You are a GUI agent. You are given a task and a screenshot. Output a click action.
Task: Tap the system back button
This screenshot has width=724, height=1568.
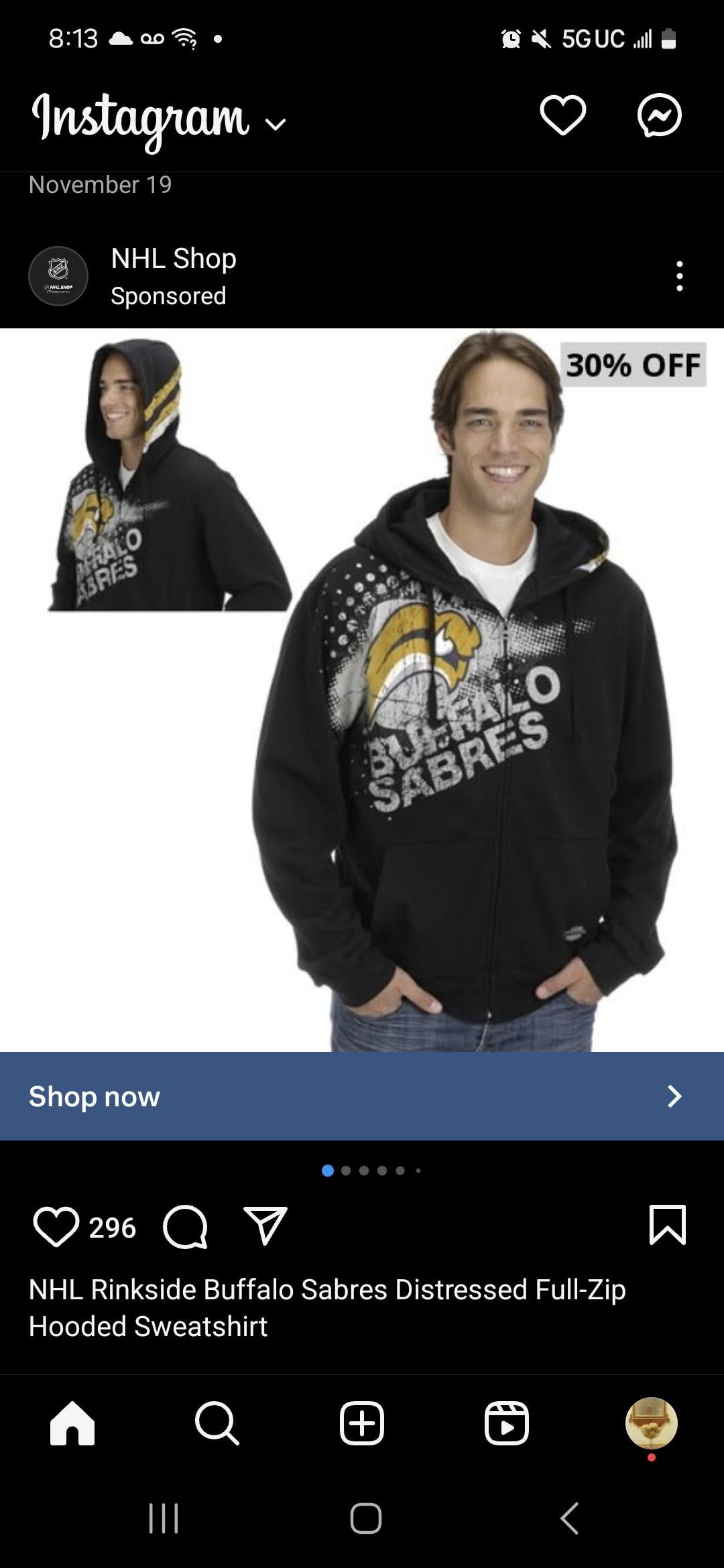point(570,1518)
